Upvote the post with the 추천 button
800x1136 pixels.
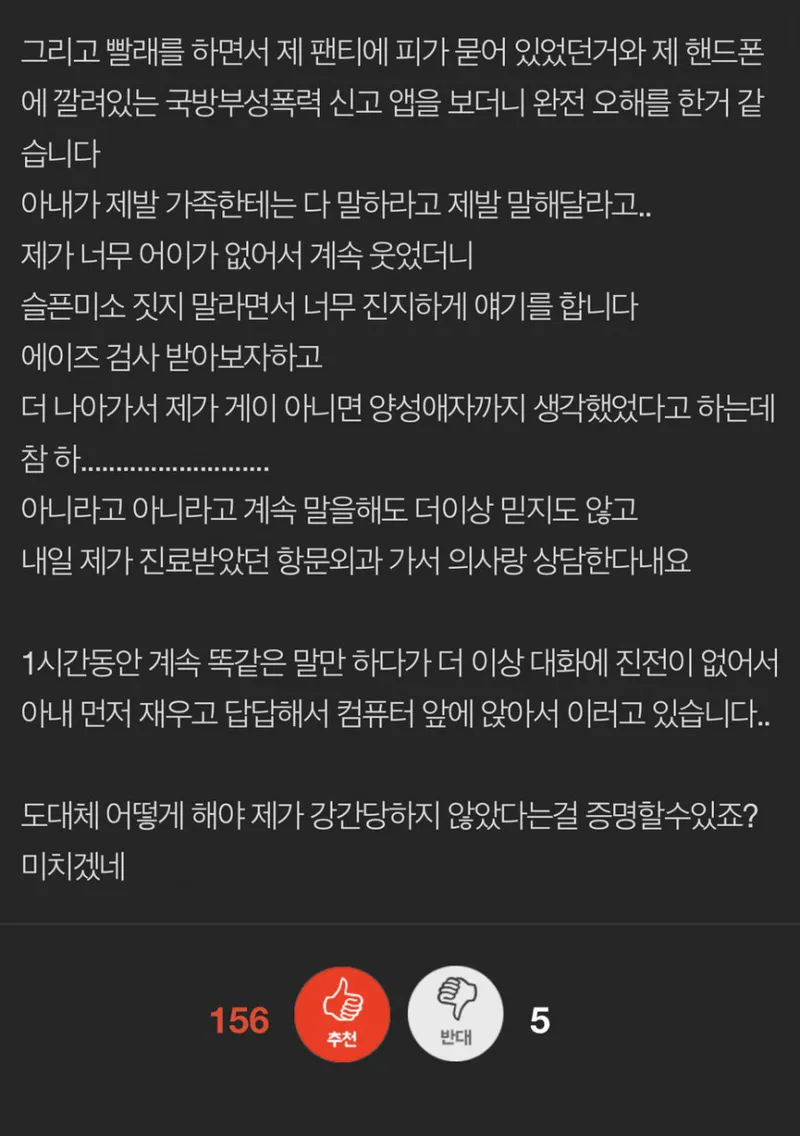342,1020
